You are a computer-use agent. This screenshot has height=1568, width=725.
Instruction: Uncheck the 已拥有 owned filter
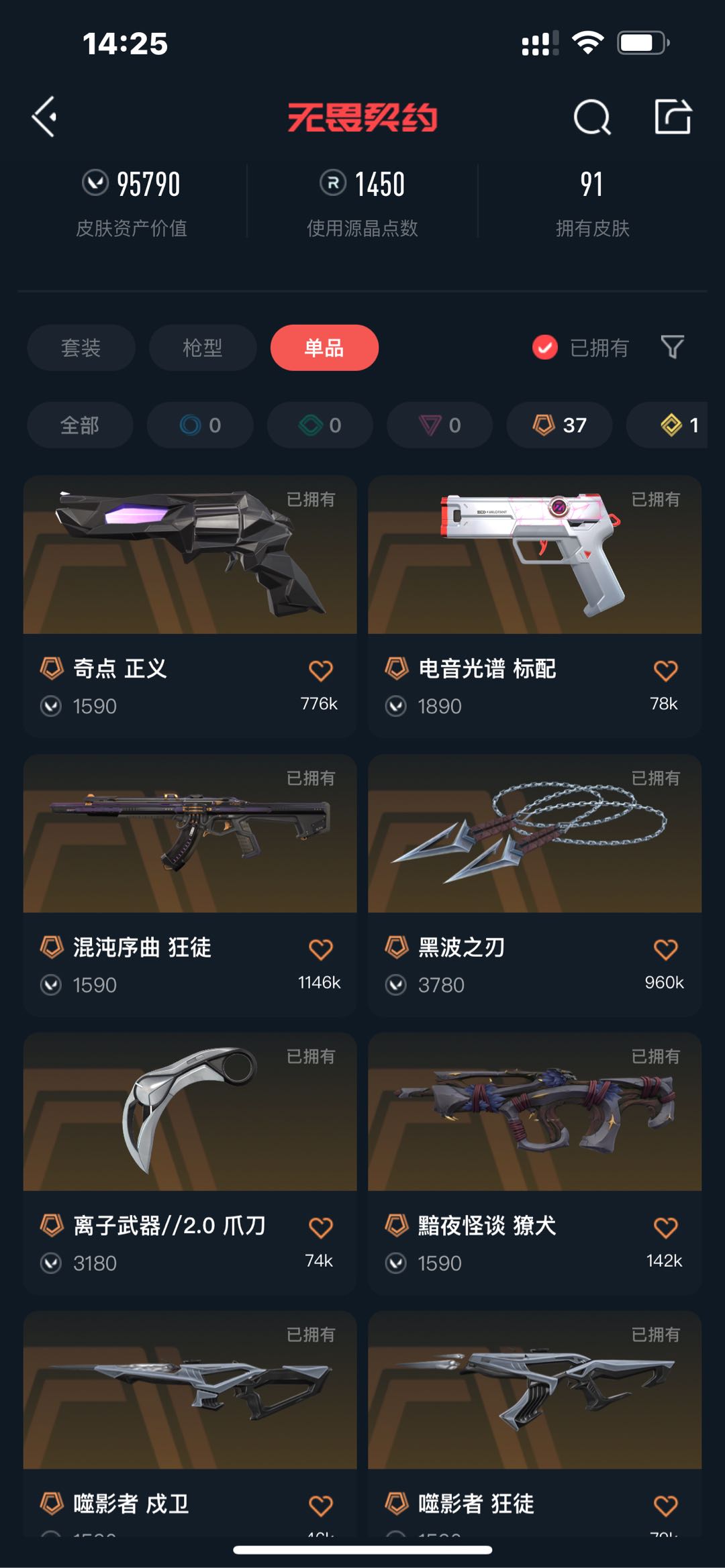click(x=580, y=348)
